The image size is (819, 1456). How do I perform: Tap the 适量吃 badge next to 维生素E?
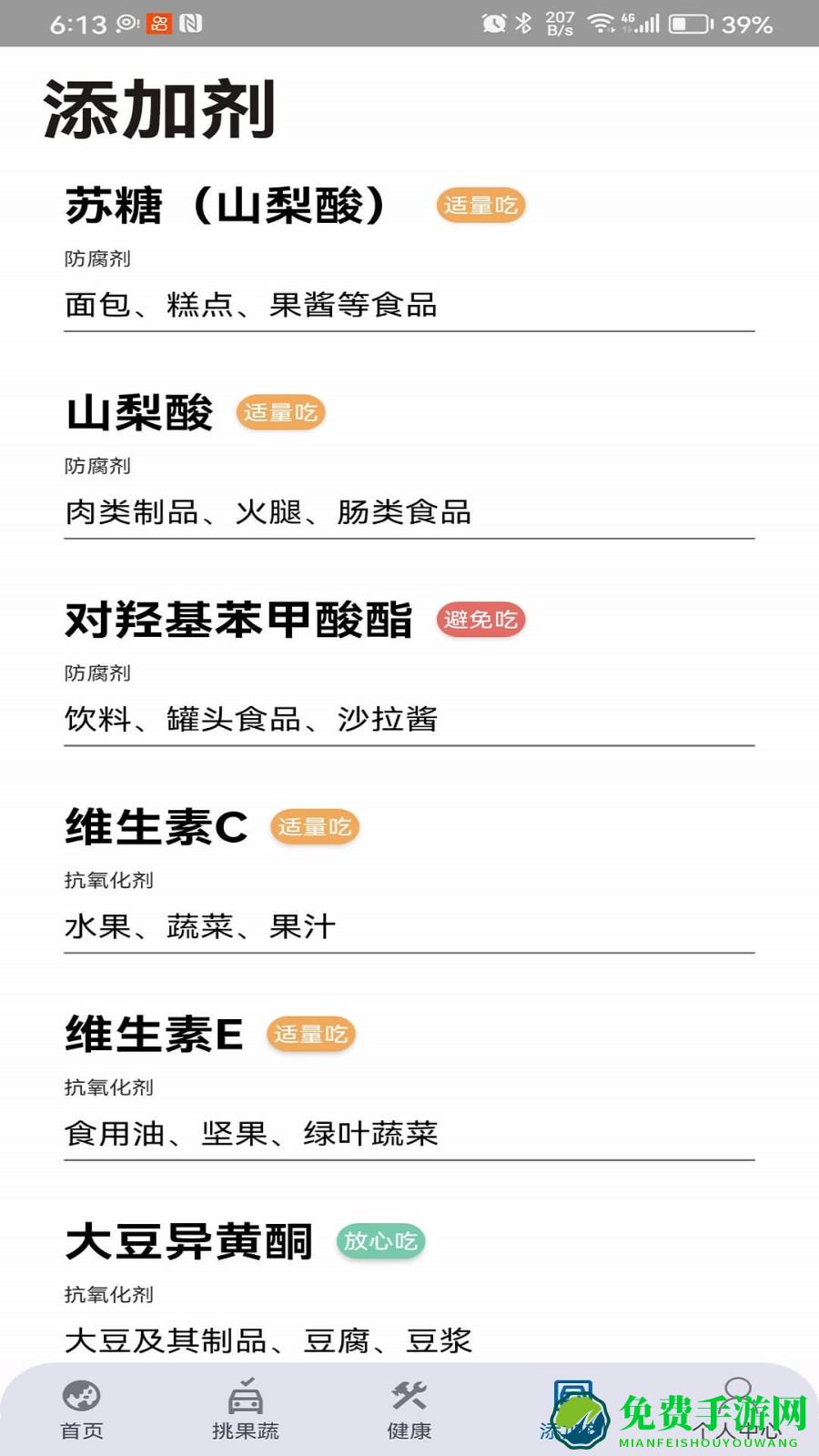click(x=311, y=1034)
